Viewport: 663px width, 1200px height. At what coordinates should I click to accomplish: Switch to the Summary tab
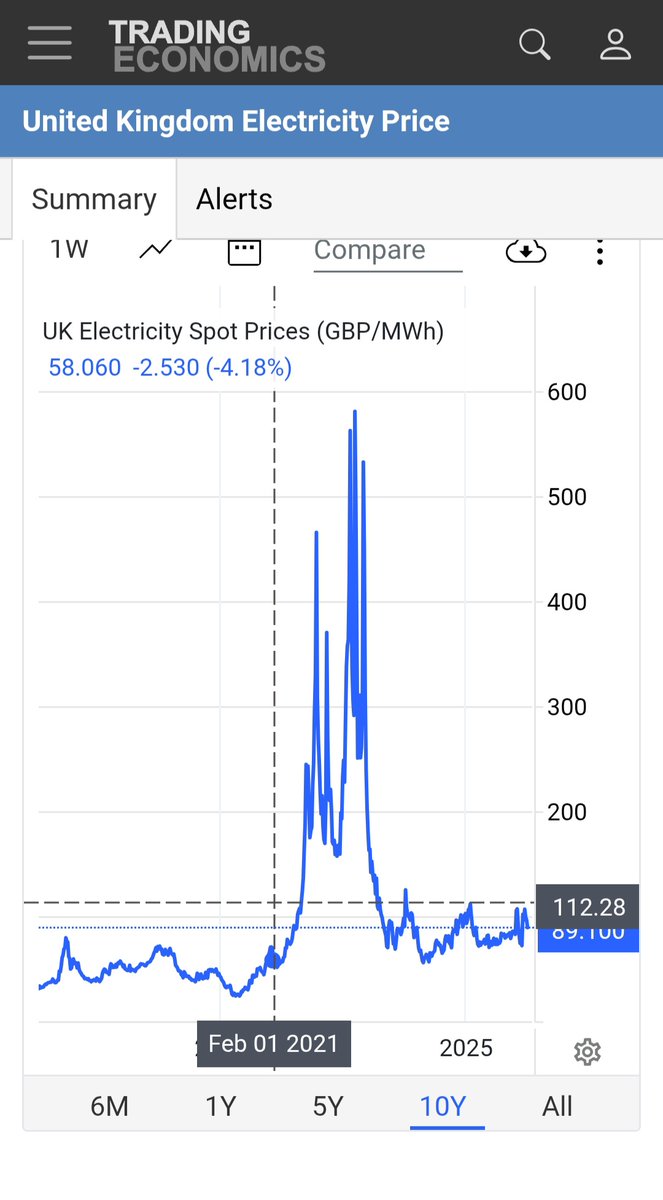(x=94, y=199)
